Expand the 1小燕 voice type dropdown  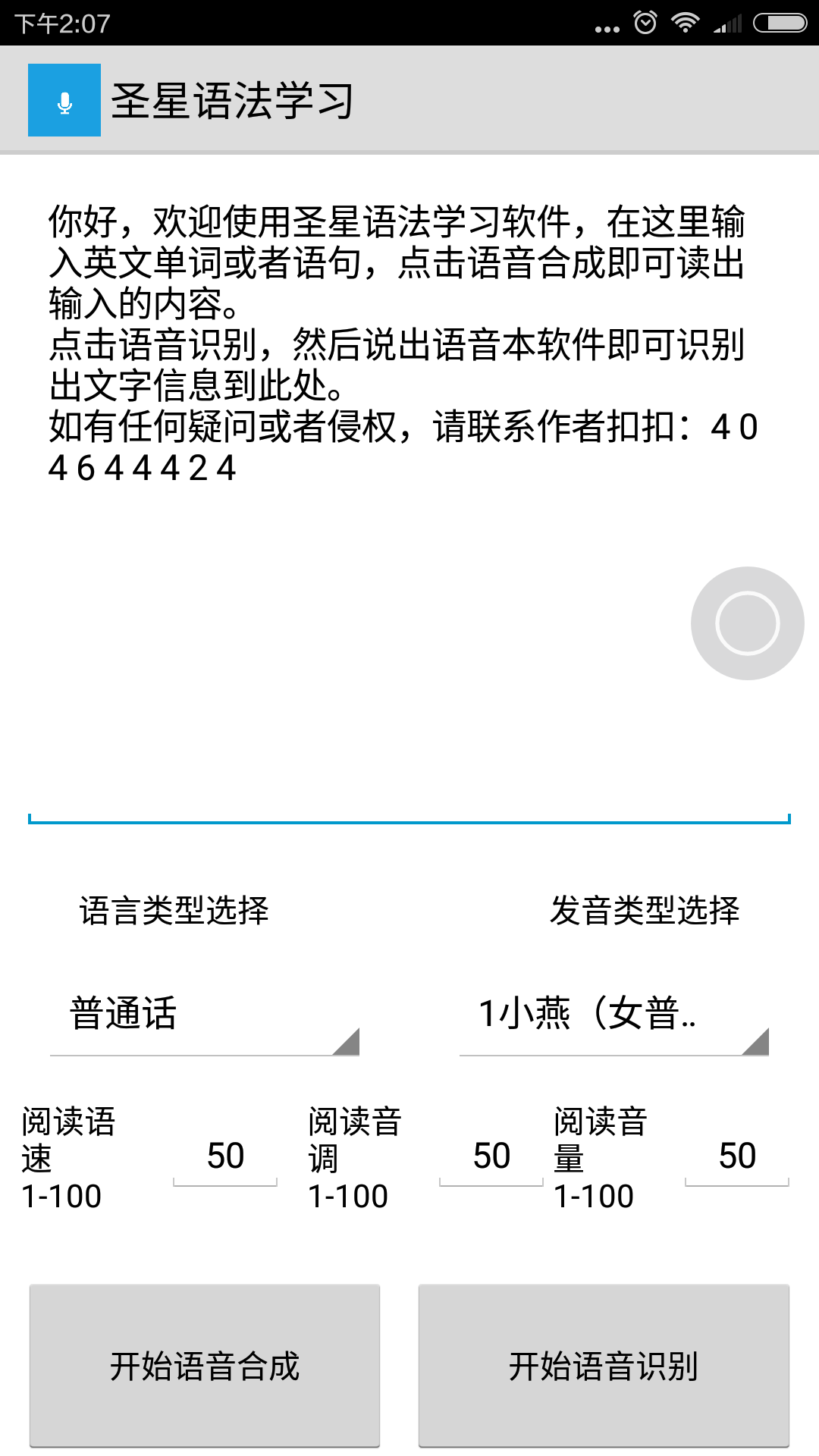coord(613,1015)
